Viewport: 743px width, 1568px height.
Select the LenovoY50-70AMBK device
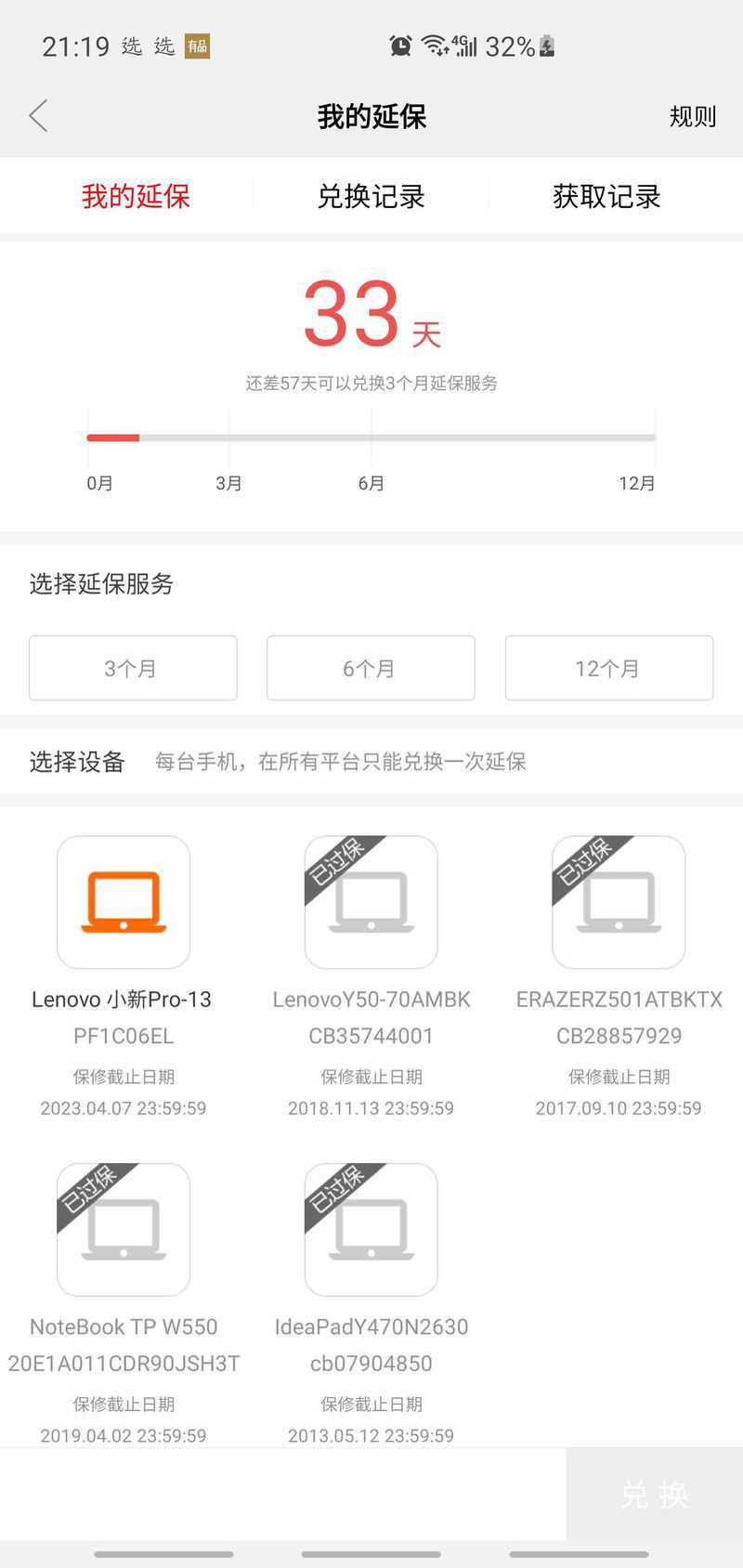(371, 902)
